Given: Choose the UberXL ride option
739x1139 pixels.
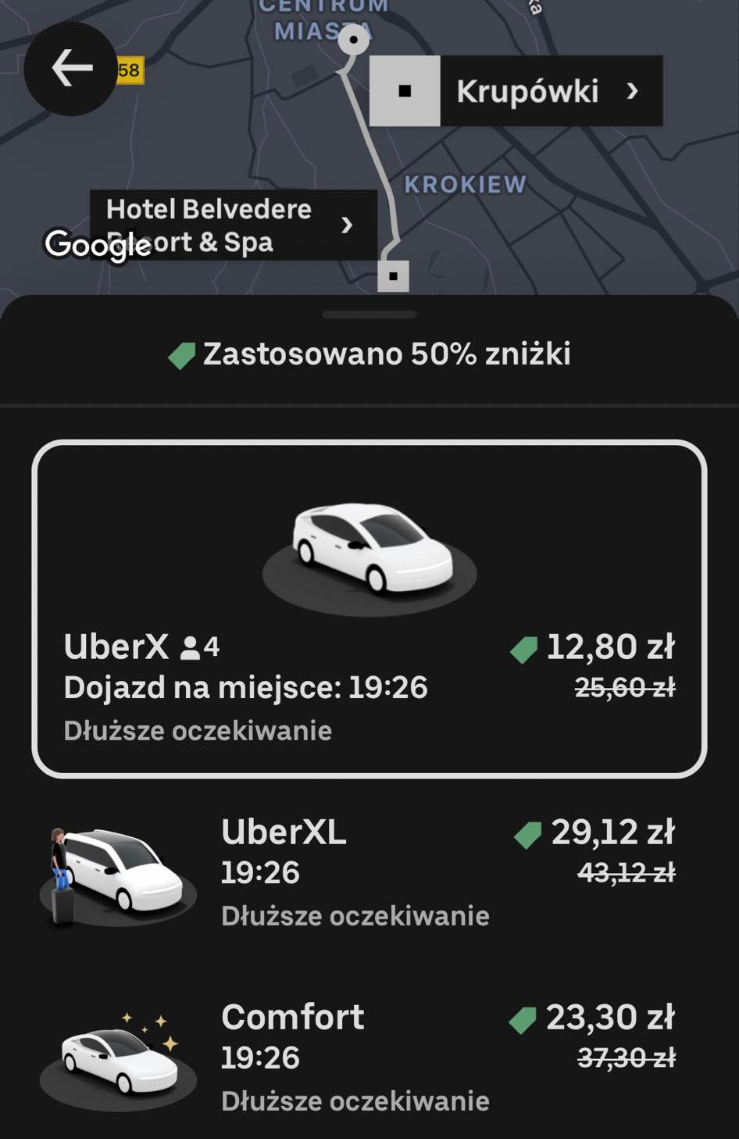Looking at the screenshot, I should point(369,872).
